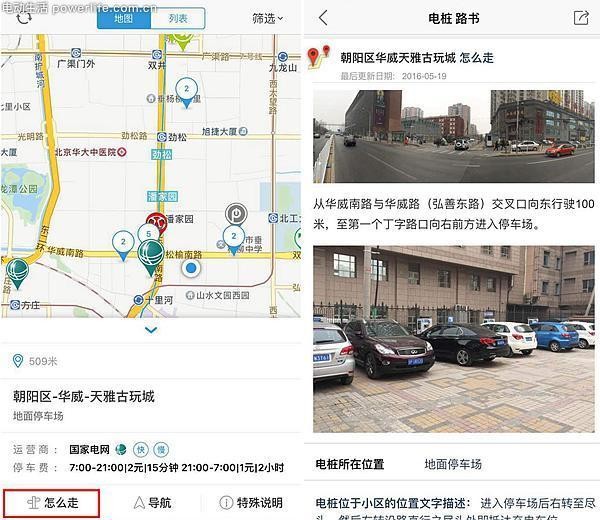
Task: Share the 电桩路书 guide
Action: tap(581, 18)
